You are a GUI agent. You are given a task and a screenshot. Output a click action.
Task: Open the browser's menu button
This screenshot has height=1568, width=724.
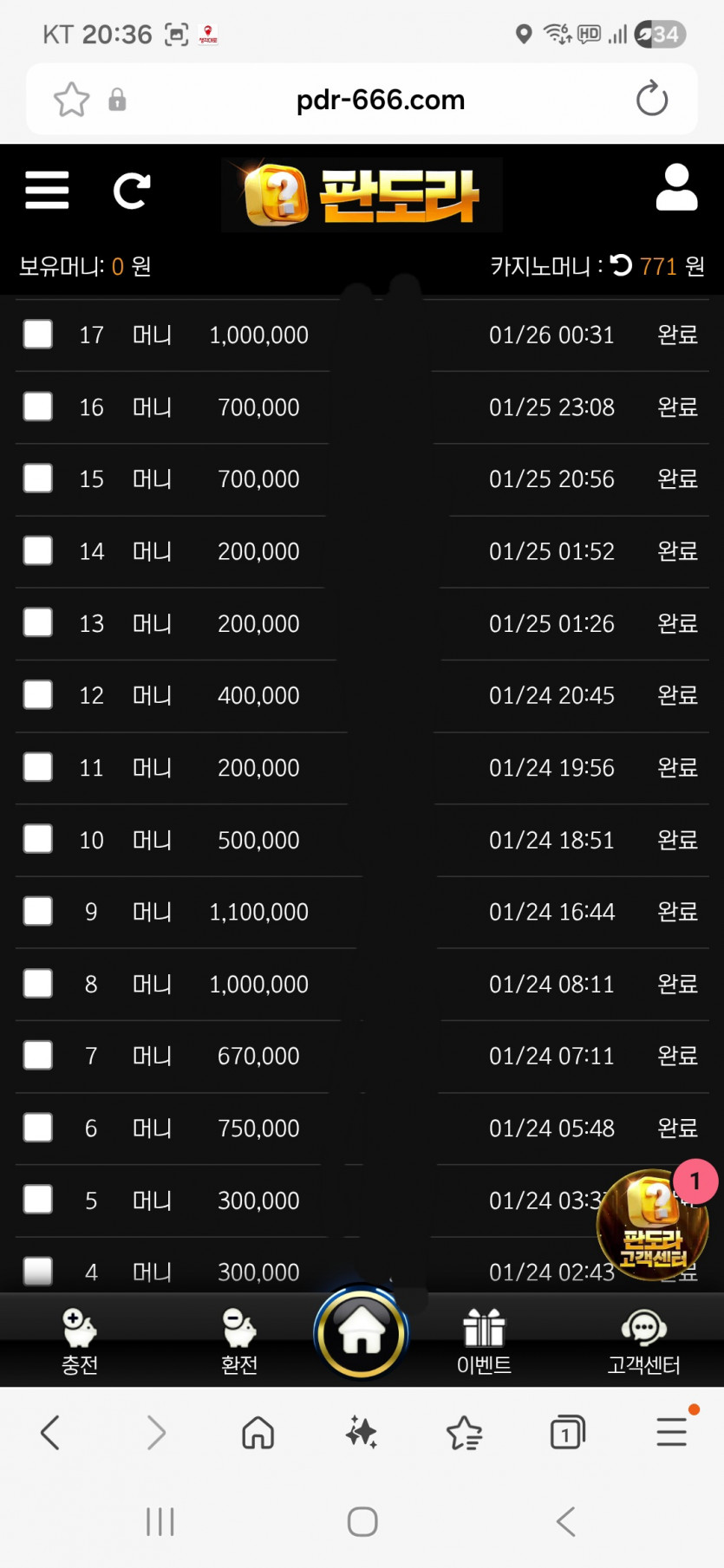[672, 1432]
